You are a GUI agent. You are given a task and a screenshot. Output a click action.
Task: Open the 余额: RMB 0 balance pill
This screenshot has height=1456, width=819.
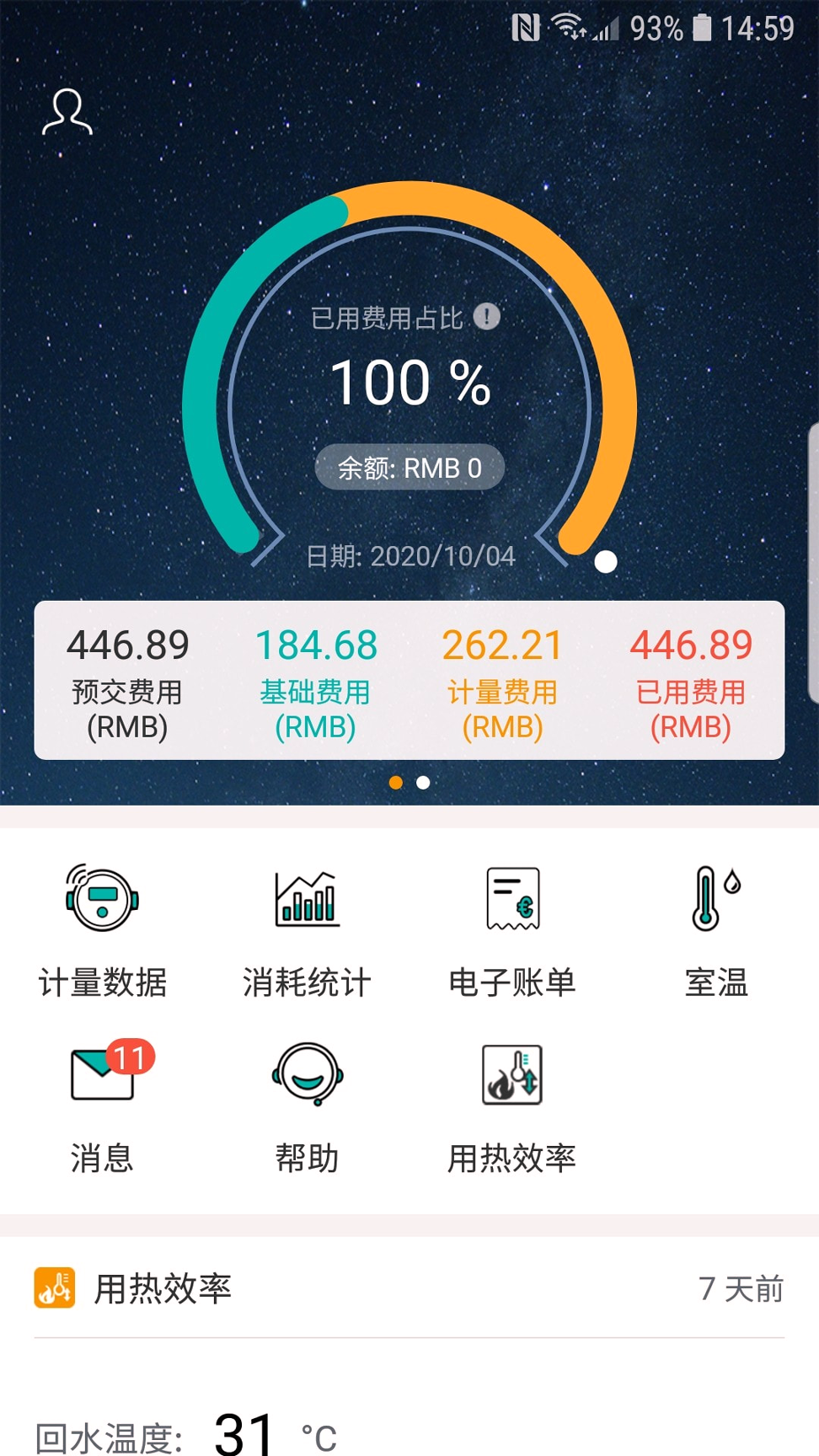409,468
